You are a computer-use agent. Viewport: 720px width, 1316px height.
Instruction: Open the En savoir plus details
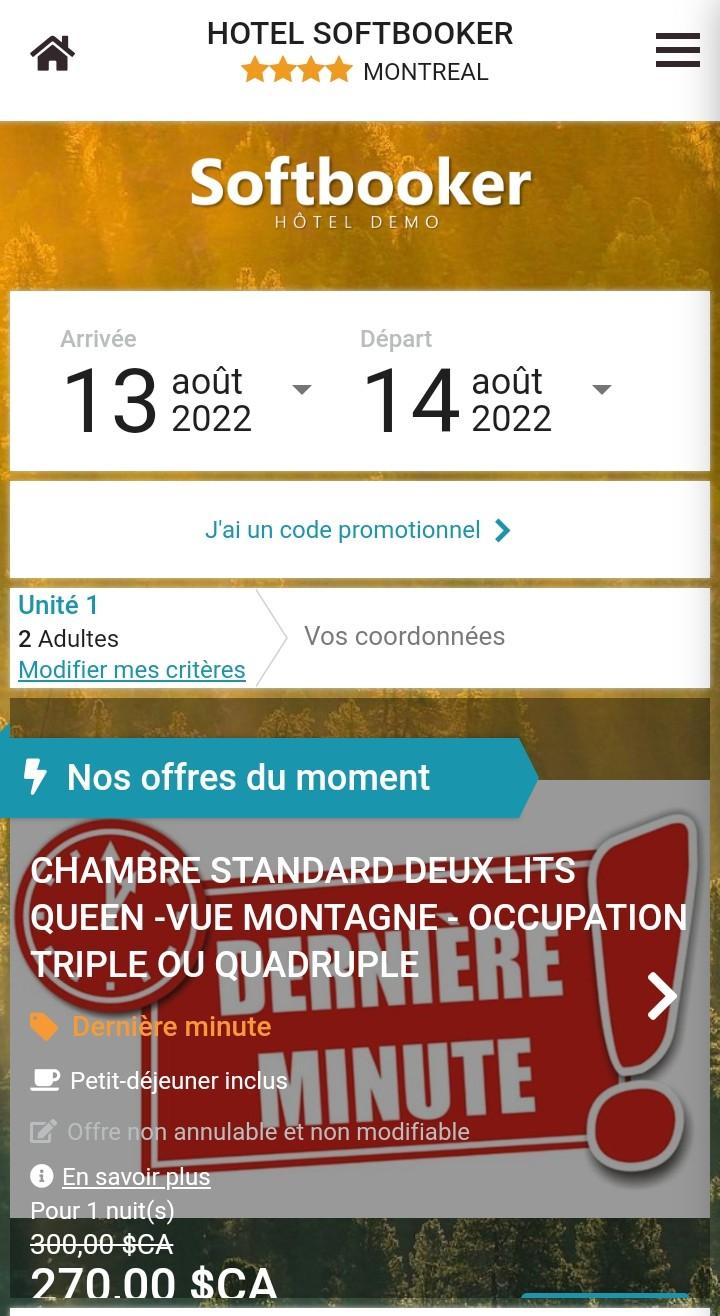[136, 1177]
